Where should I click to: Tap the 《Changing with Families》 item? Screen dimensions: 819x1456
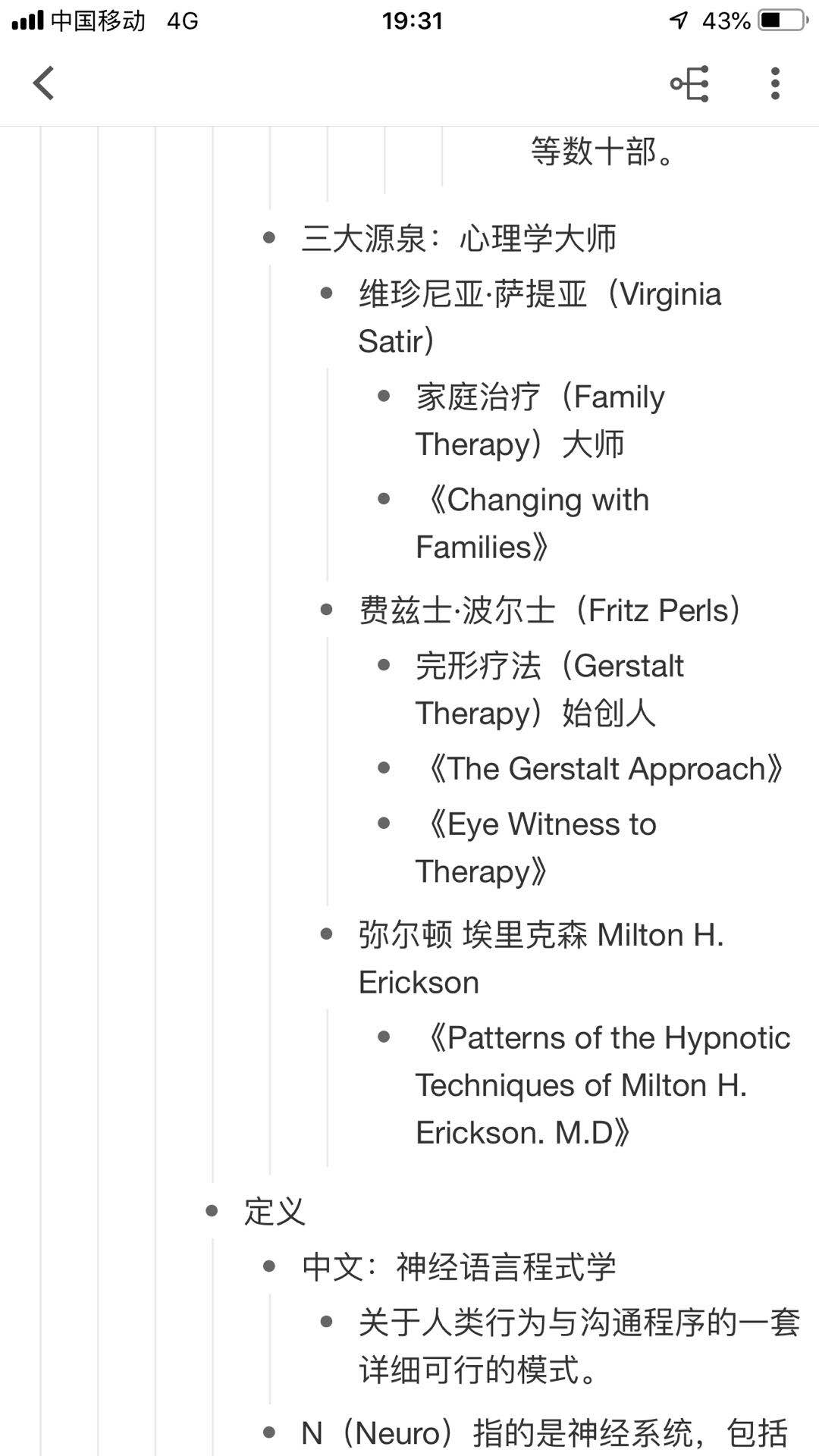tap(532, 523)
